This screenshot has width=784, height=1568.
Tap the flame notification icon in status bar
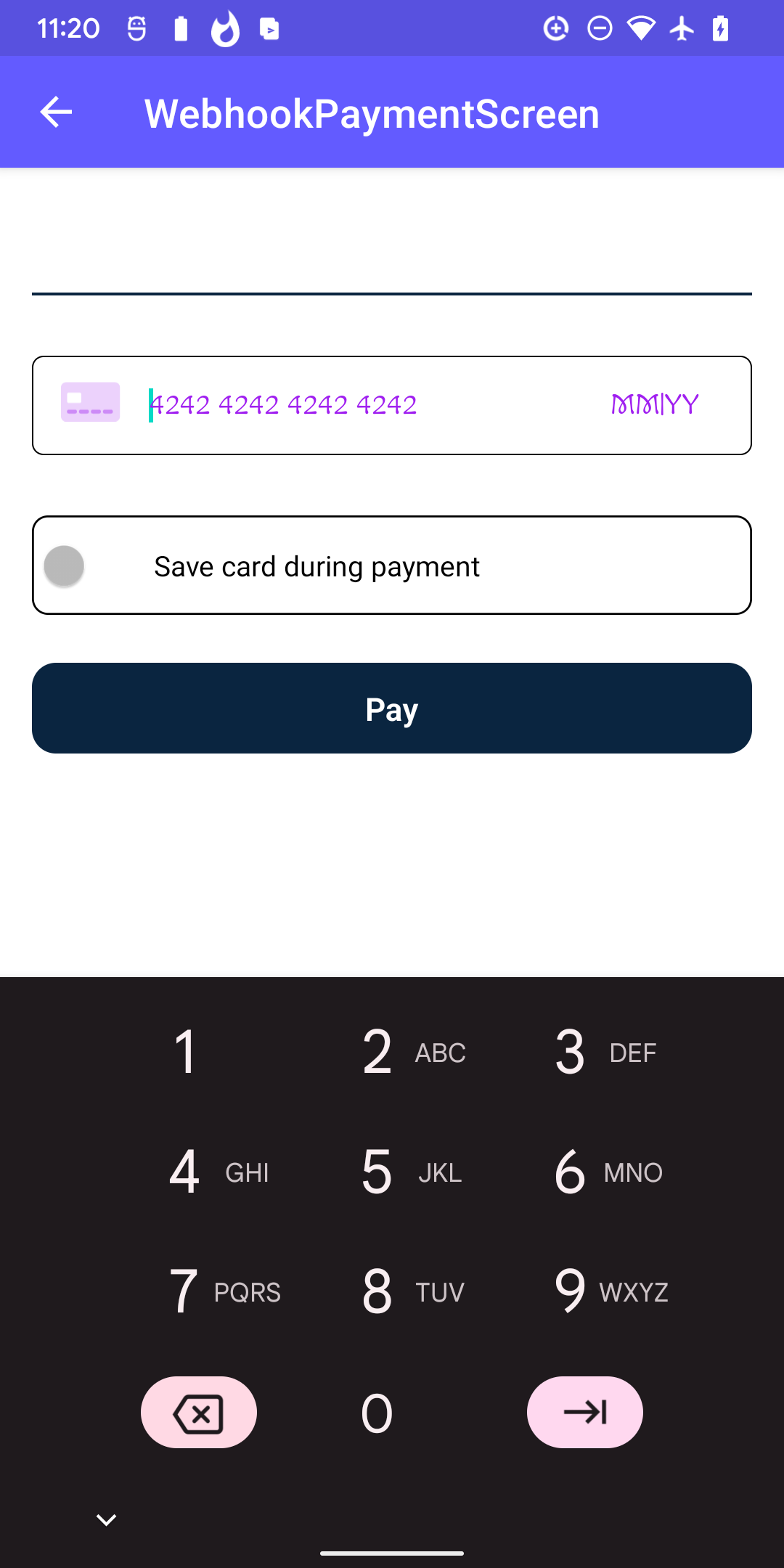coord(224,28)
